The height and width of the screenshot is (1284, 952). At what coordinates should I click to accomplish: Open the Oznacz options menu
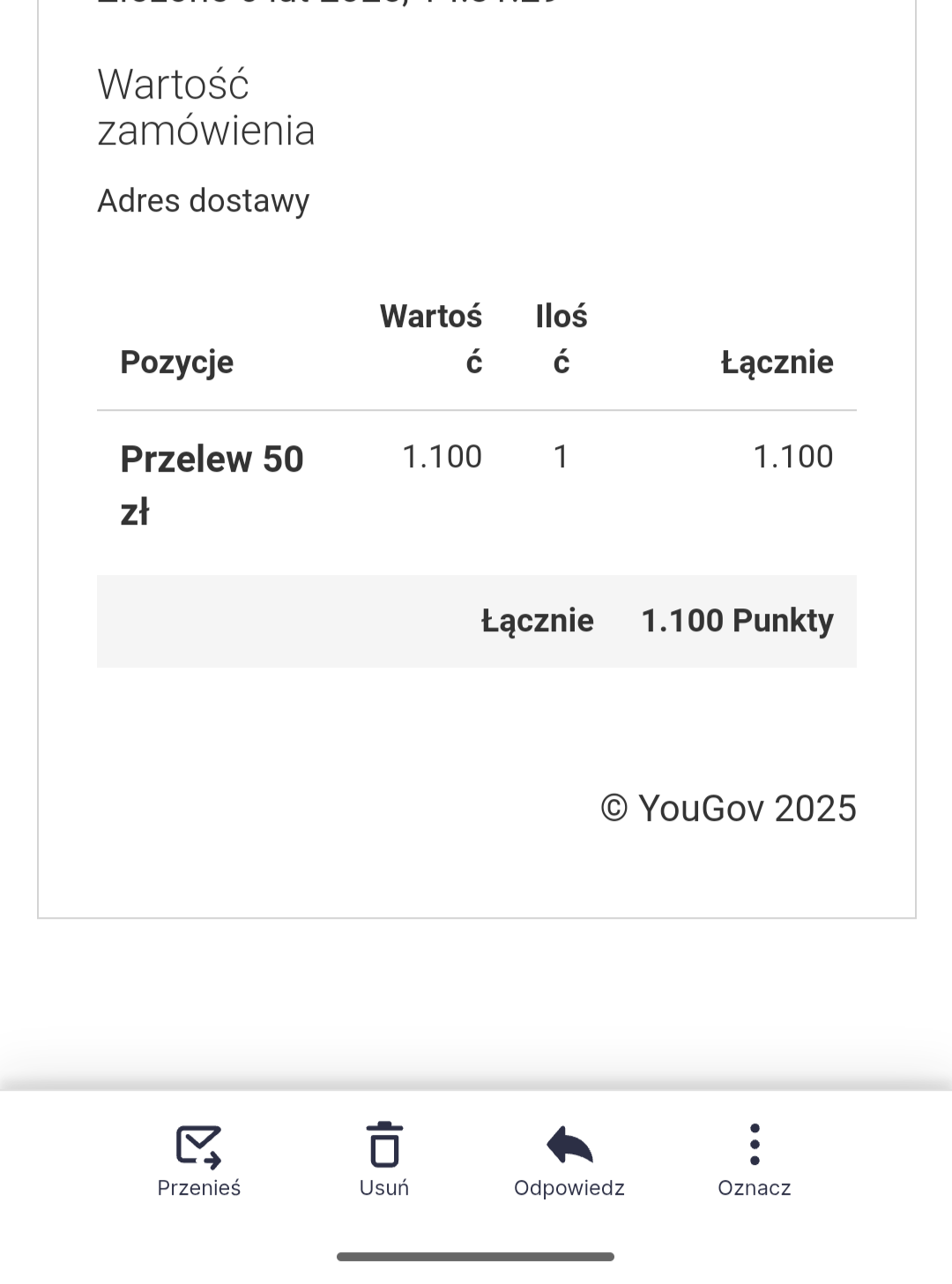coord(755,1159)
